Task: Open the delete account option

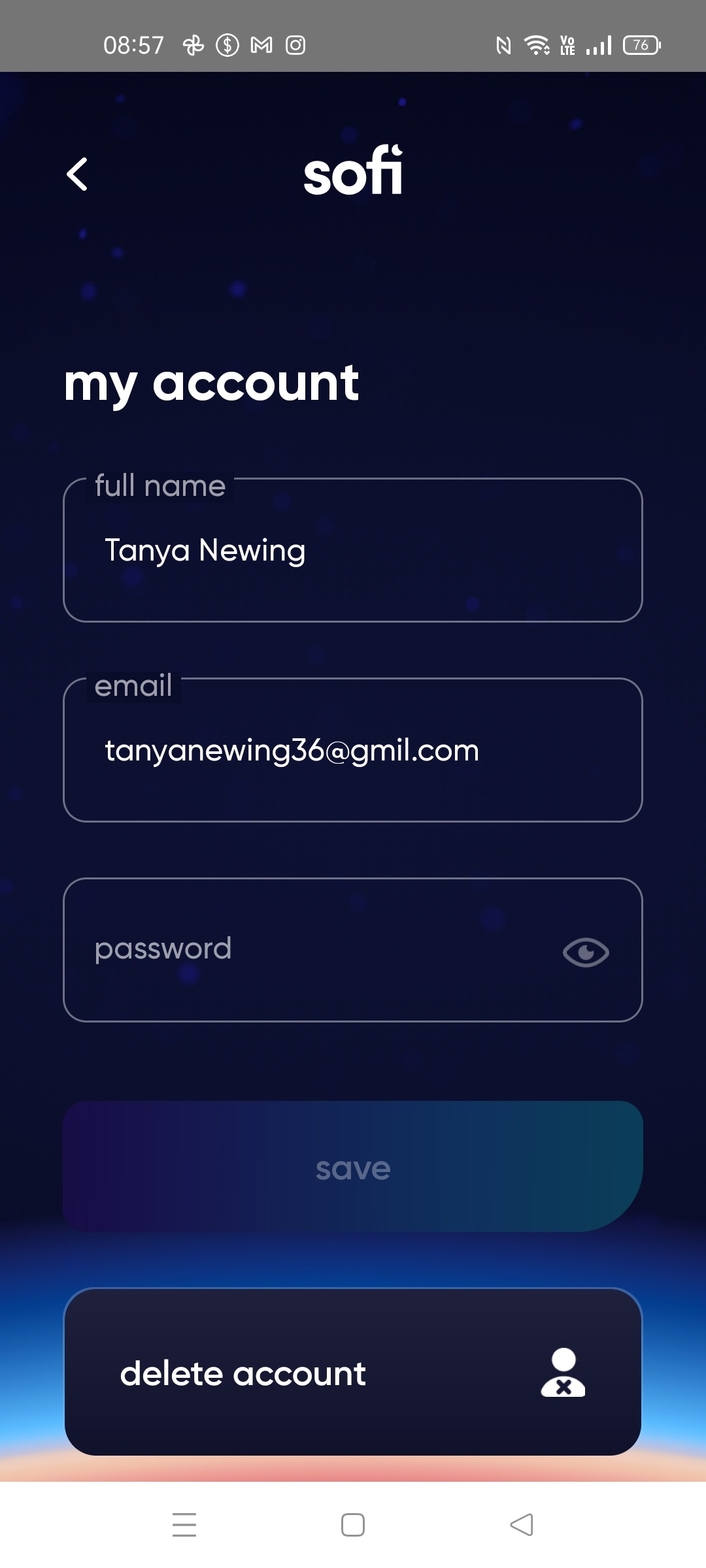Action: pos(353,1372)
